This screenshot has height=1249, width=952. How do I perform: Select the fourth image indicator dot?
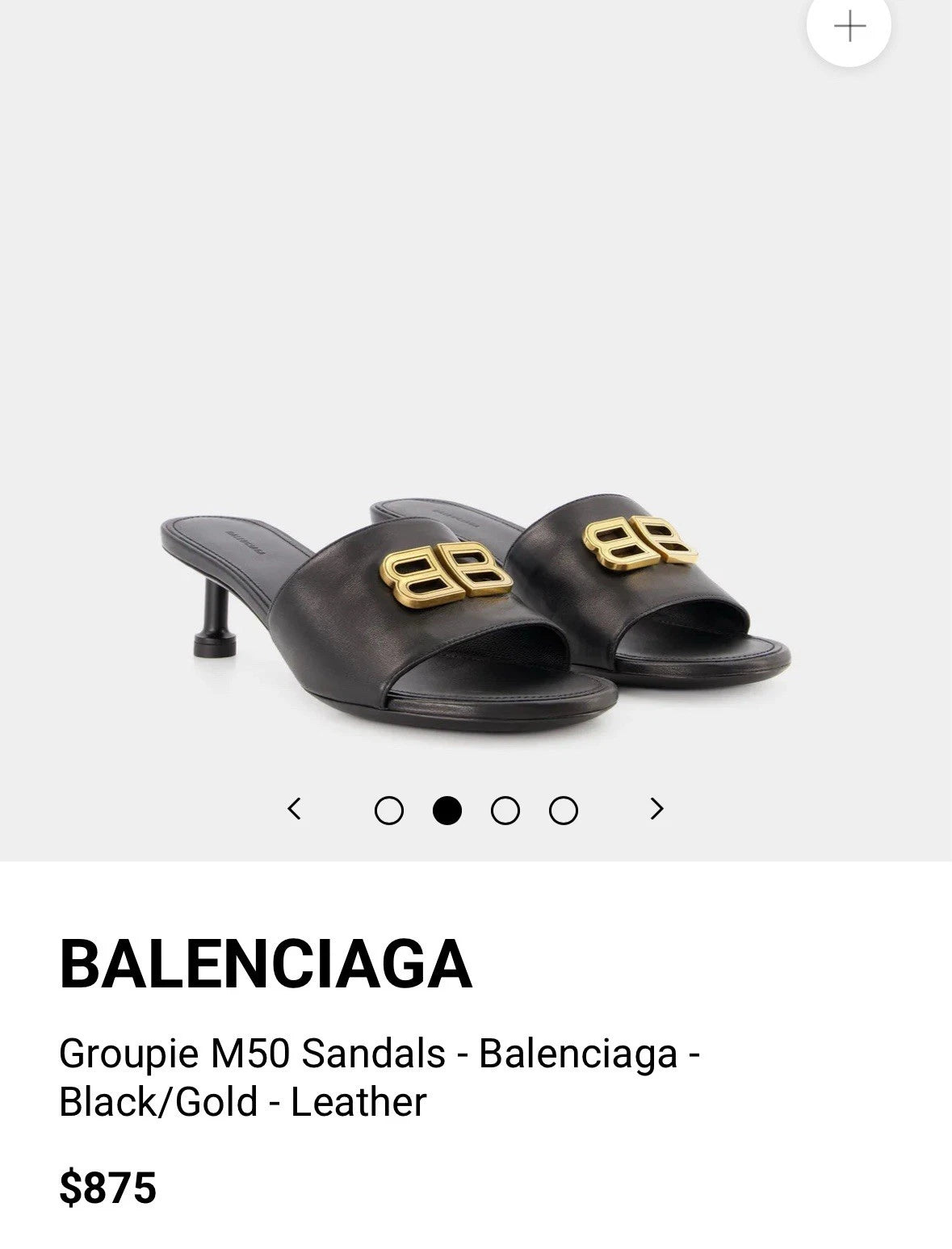(564, 810)
